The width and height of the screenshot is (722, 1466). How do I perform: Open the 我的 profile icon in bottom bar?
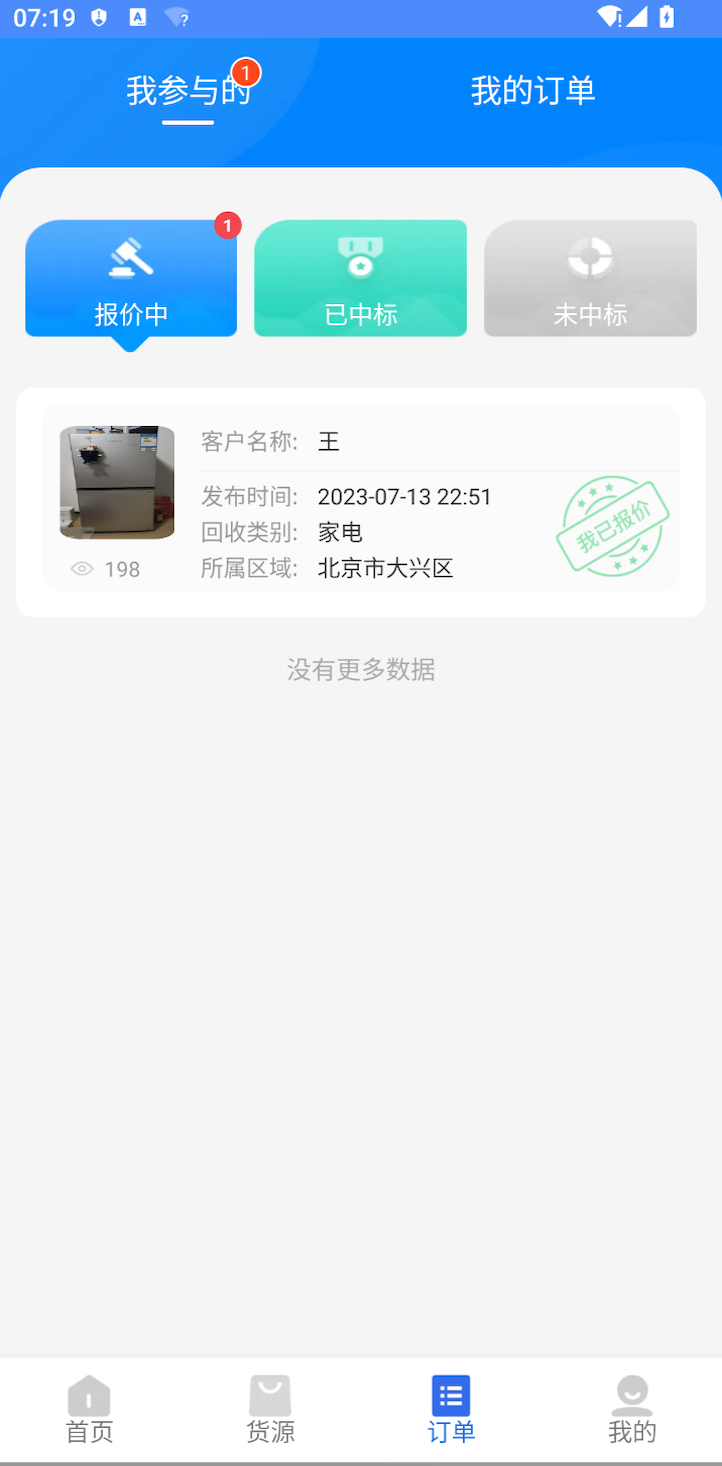coord(631,1394)
